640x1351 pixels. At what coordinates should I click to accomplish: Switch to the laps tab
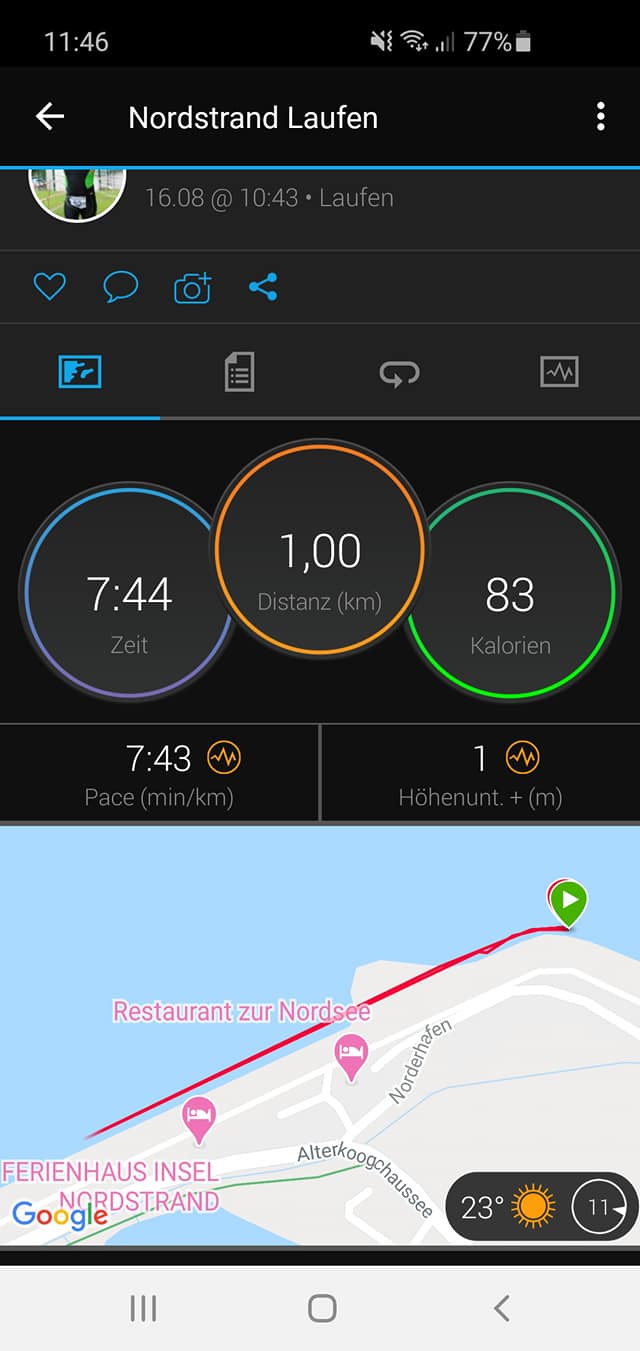coord(399,373)
